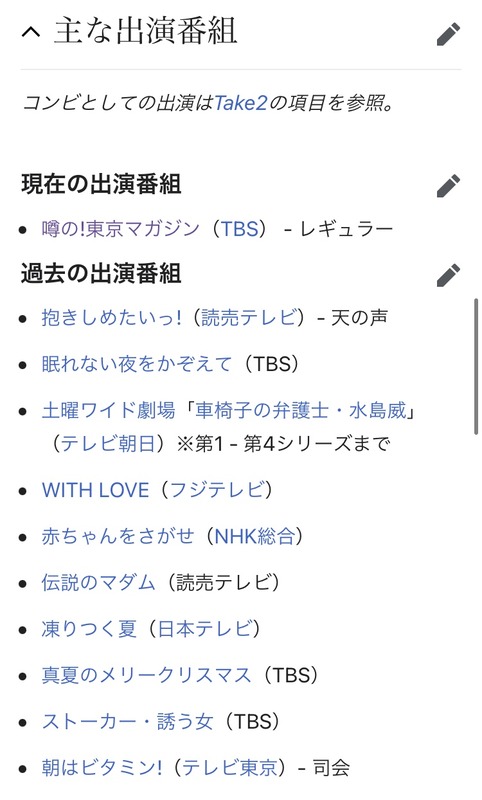Open 抱きしめたいっ! link
Image resolution: width=482 pixels, height=800 pixels.
point(111,318)
